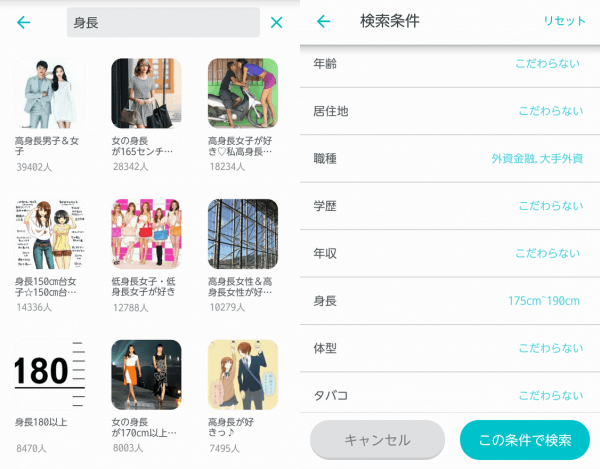Open the 居住地 condition row
The width and height of the screenshot is (600, 469).
point(450,111)
